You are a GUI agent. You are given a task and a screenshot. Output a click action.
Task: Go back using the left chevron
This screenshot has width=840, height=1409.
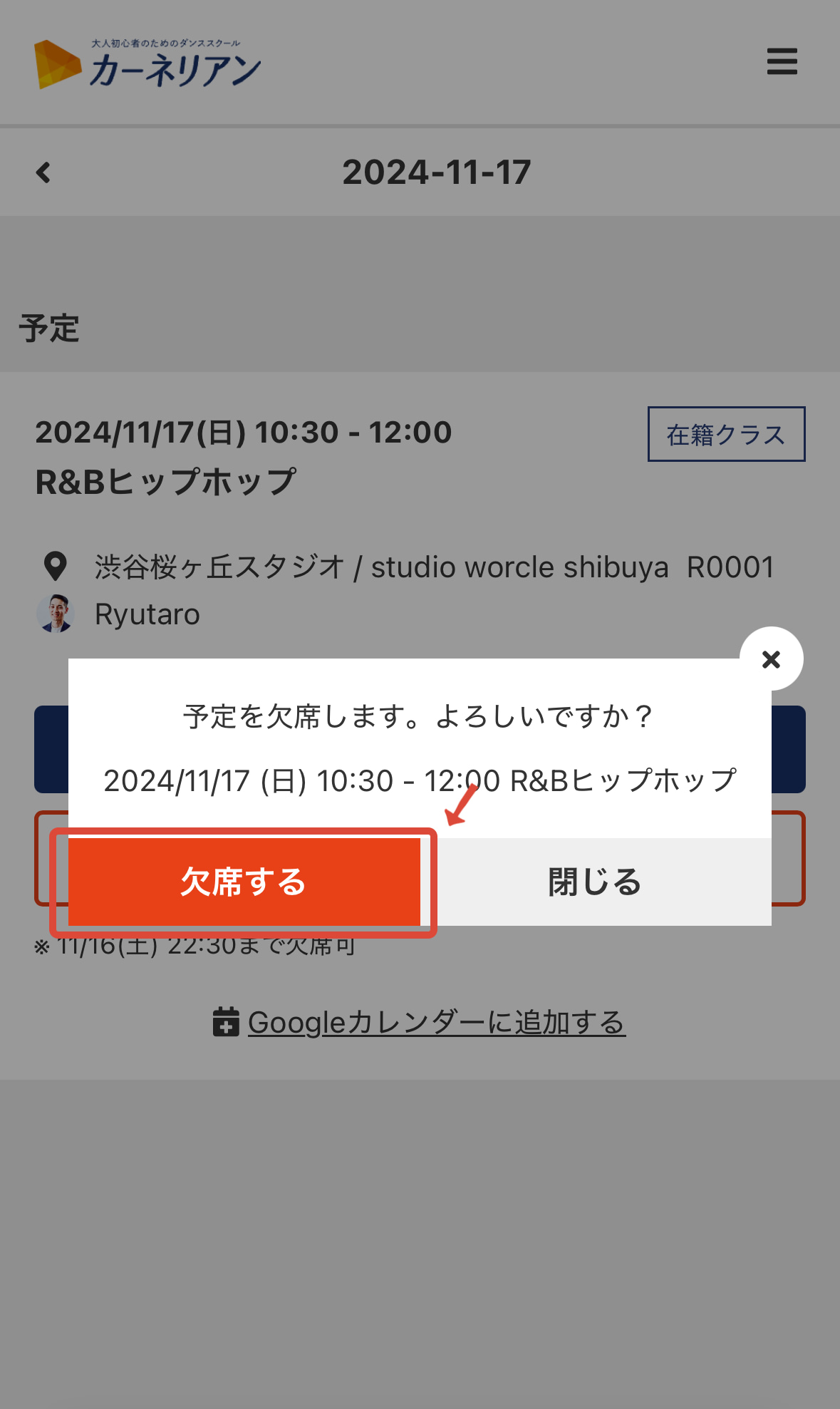pyautogui.click(x=43, y=172)
